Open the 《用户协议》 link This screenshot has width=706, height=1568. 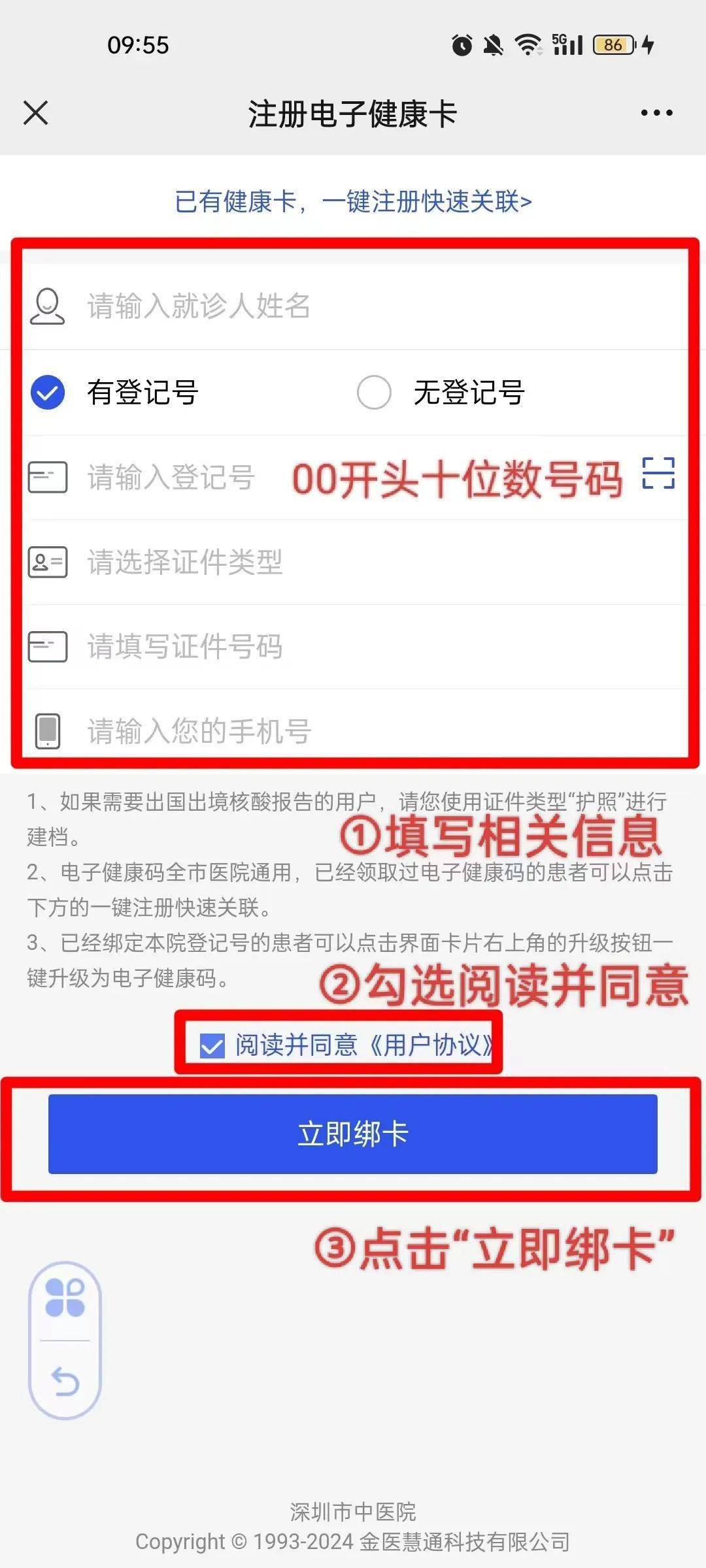431,1045
